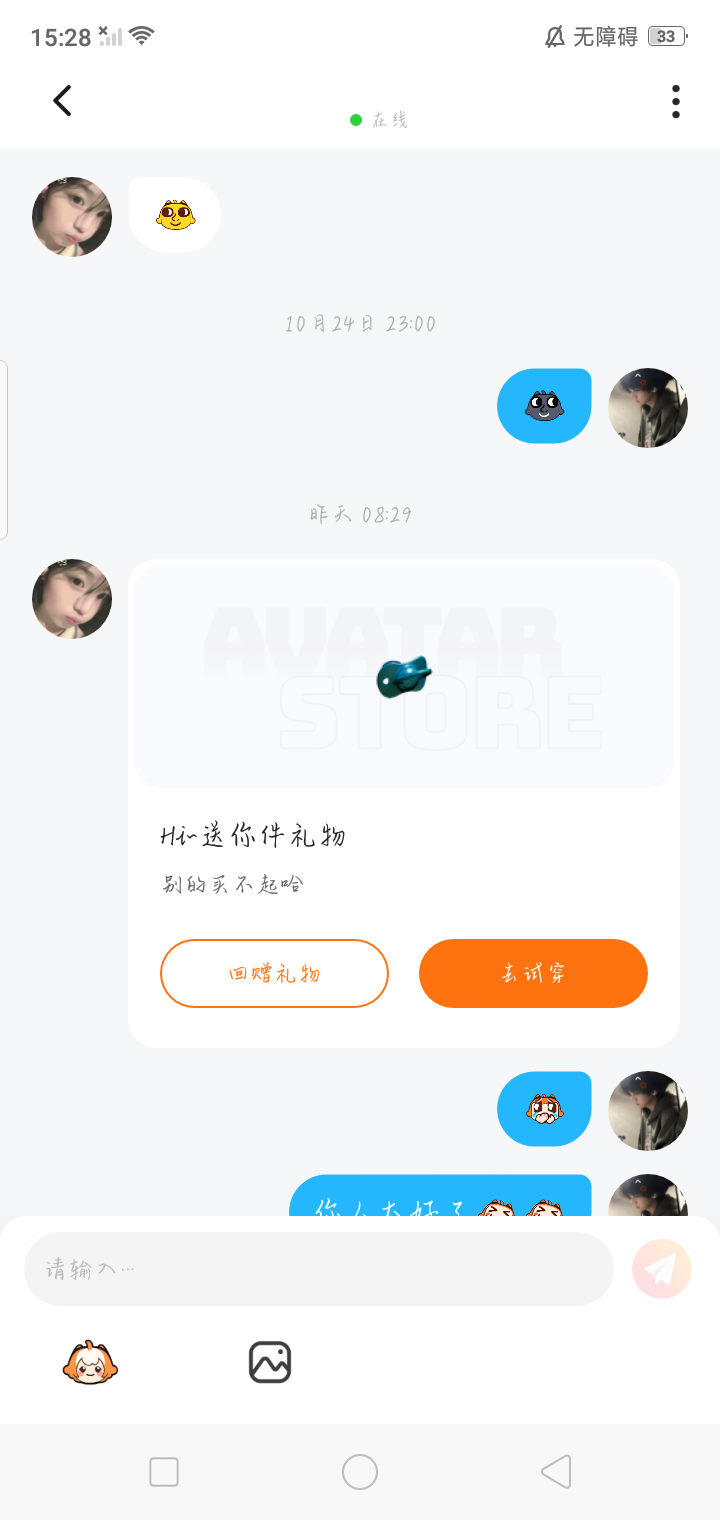Open the three-dot overflow menu
Viewport: 720px width, 1520px height.
(676, 101)
